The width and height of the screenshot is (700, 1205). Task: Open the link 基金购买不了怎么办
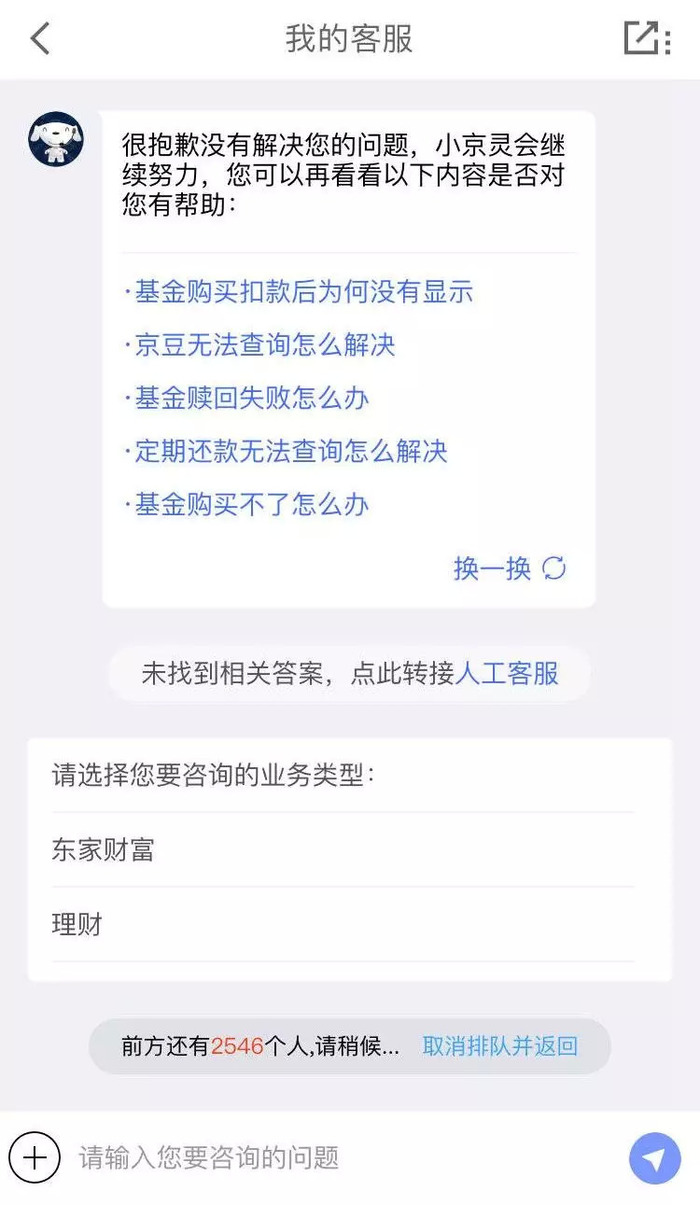point(247,504)
